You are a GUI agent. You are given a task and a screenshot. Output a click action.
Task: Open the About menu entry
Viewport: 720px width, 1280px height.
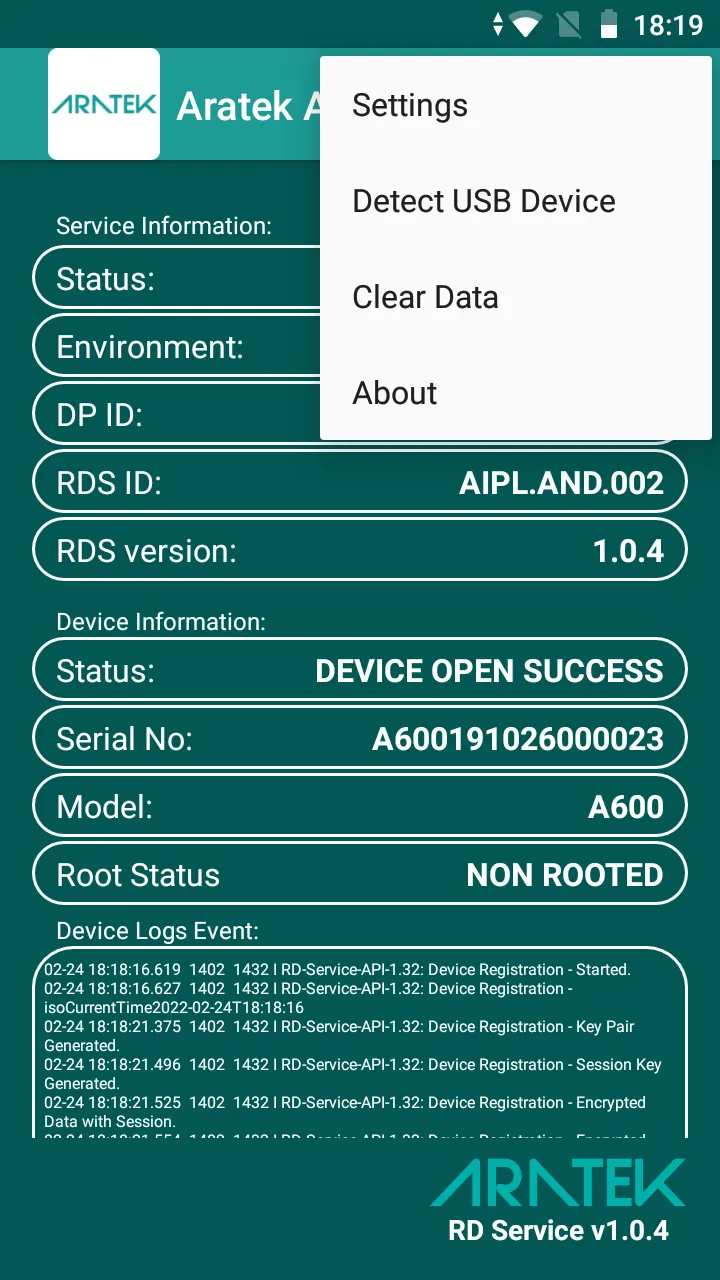coord(394,393)
